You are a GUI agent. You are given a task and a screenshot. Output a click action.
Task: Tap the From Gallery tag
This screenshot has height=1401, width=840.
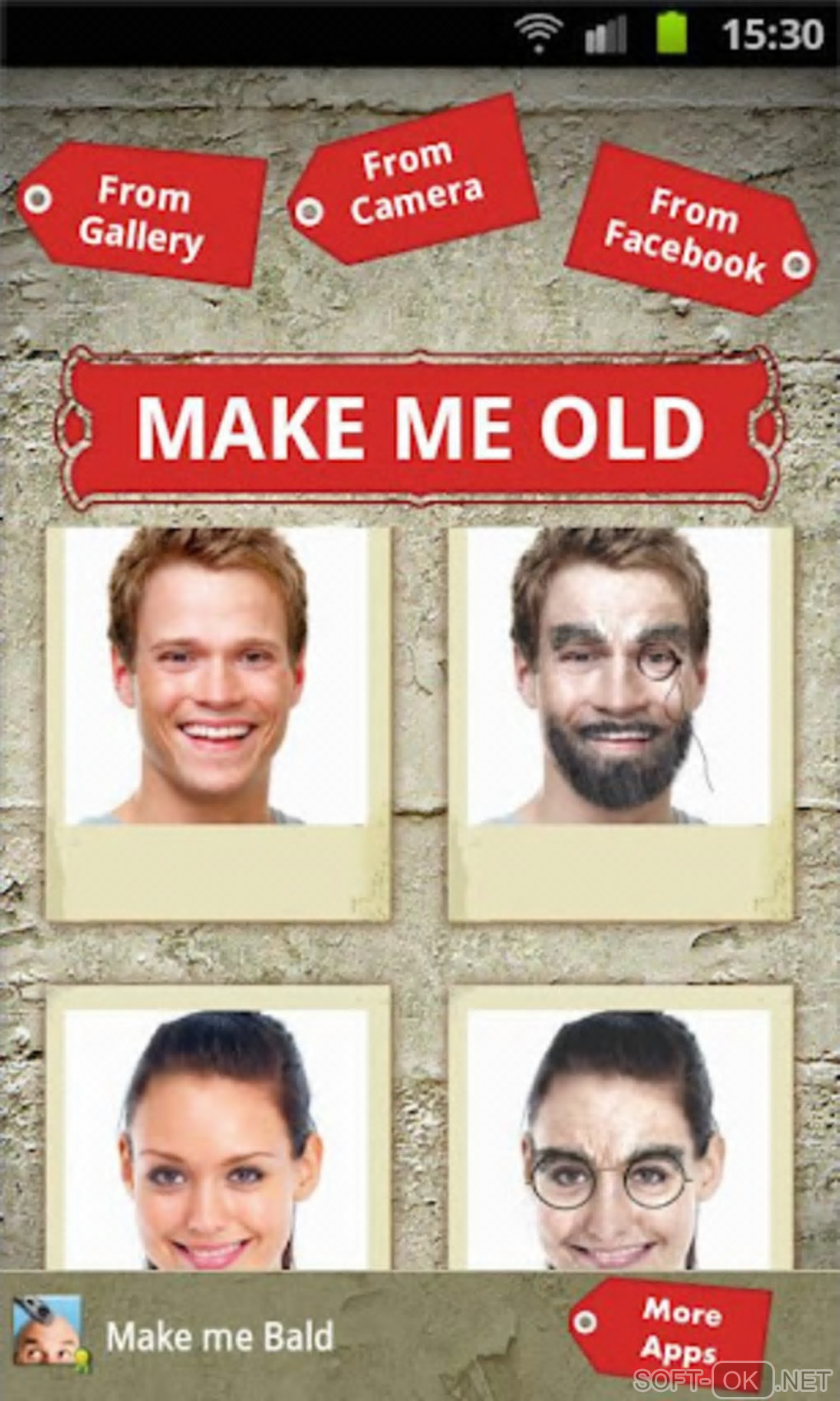point(142,216)
